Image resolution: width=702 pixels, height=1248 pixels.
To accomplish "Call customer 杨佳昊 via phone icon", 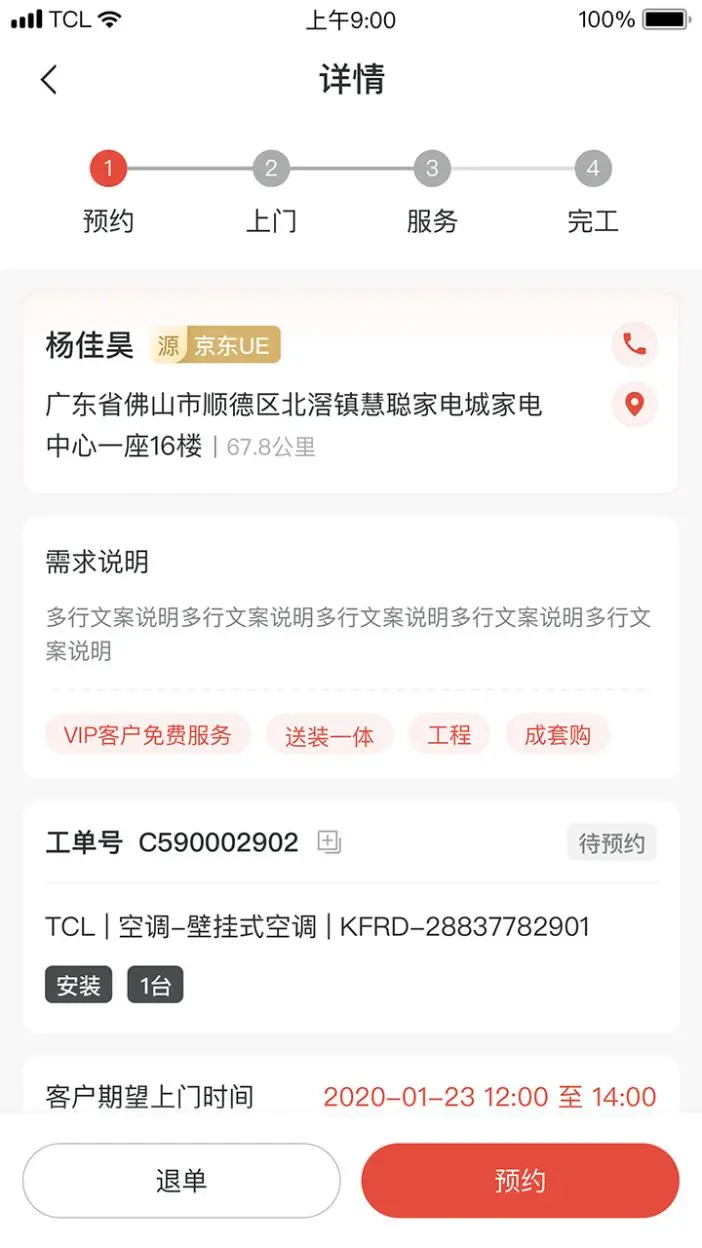I will (634, 344).
